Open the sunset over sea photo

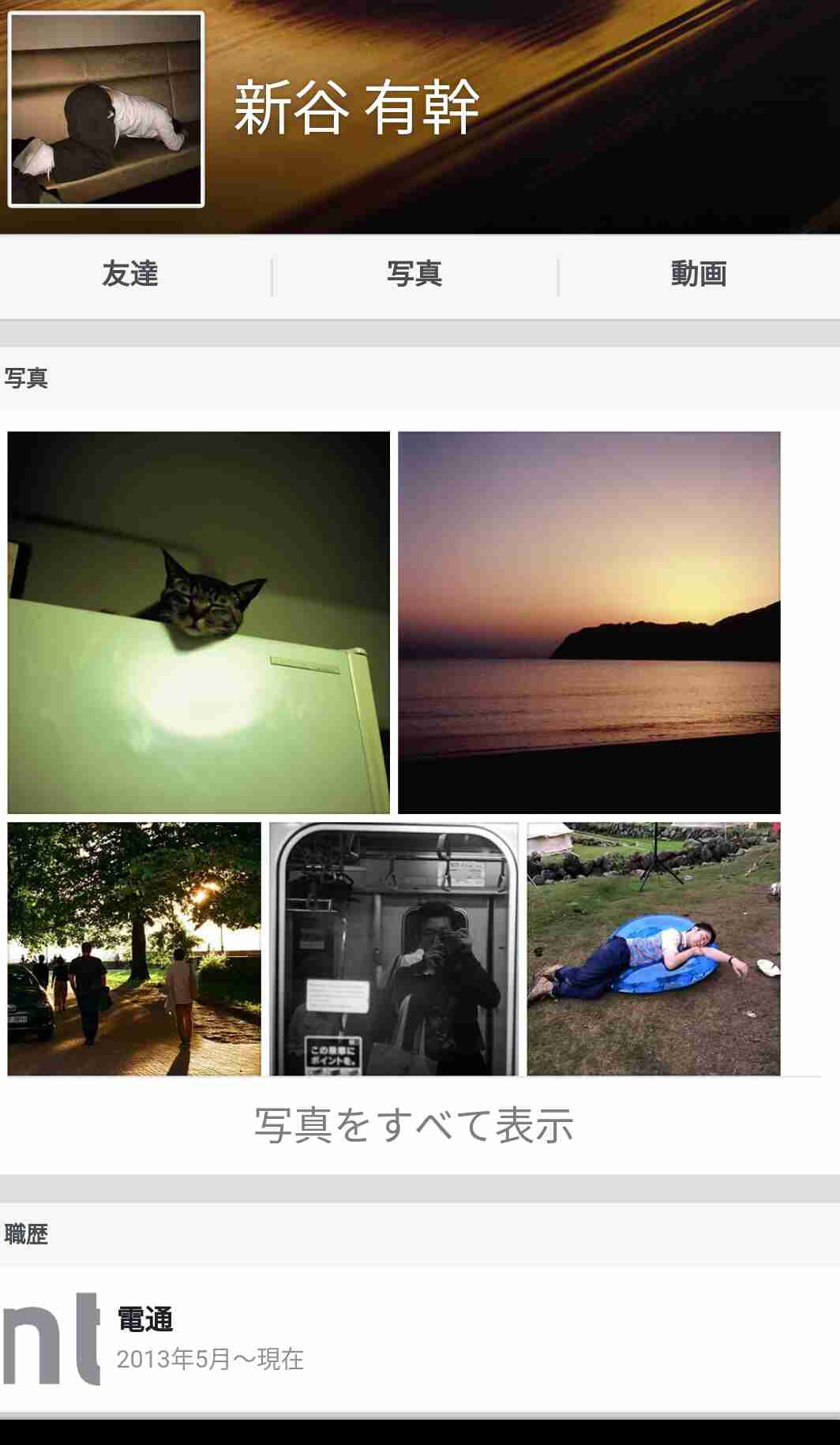(589, 622)
